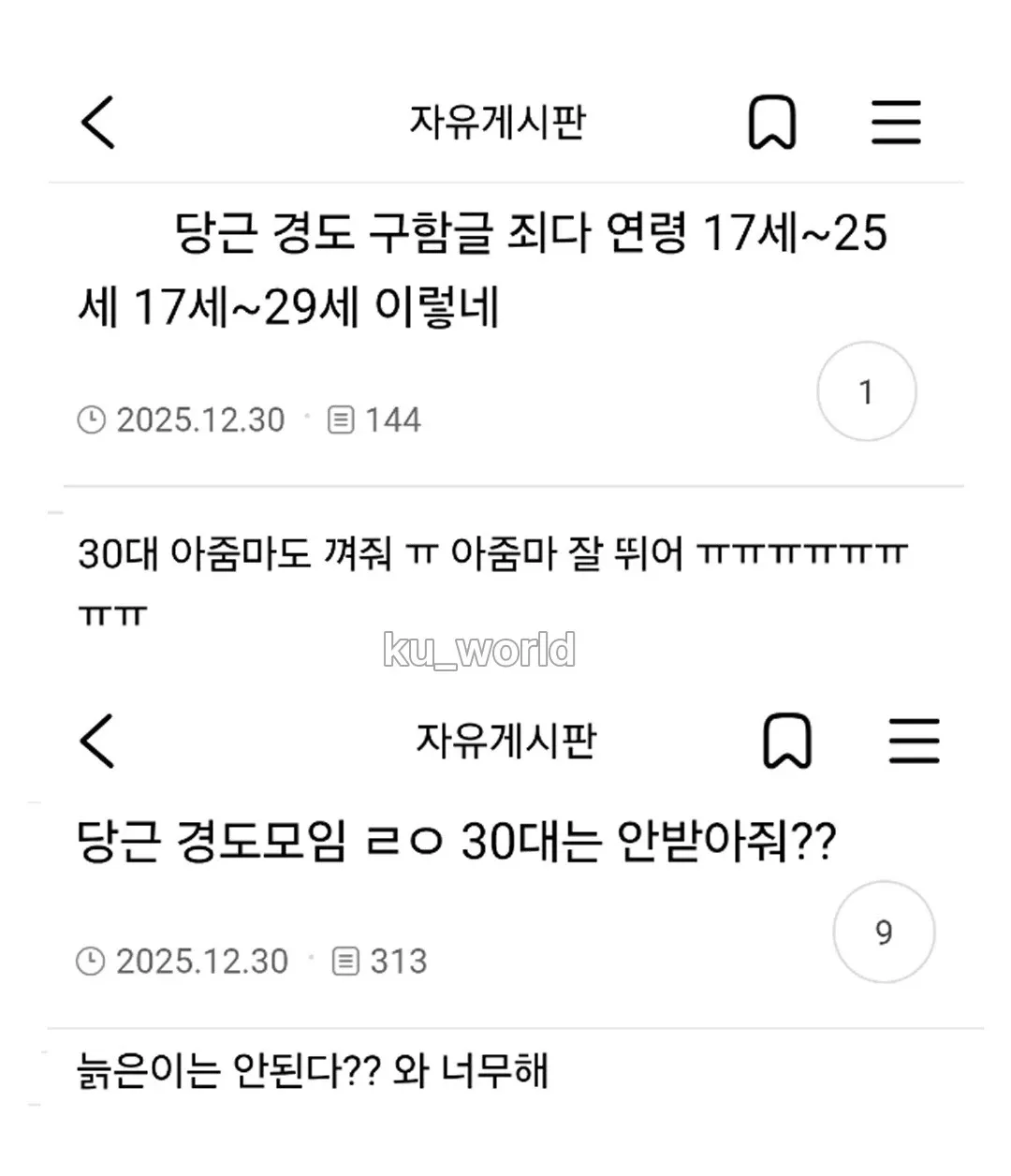Image resolution: width=1011 pixels, height=1176 pixels.
Task: Open comments via the circular 9 badge
Action: click(x=884, y=933)
